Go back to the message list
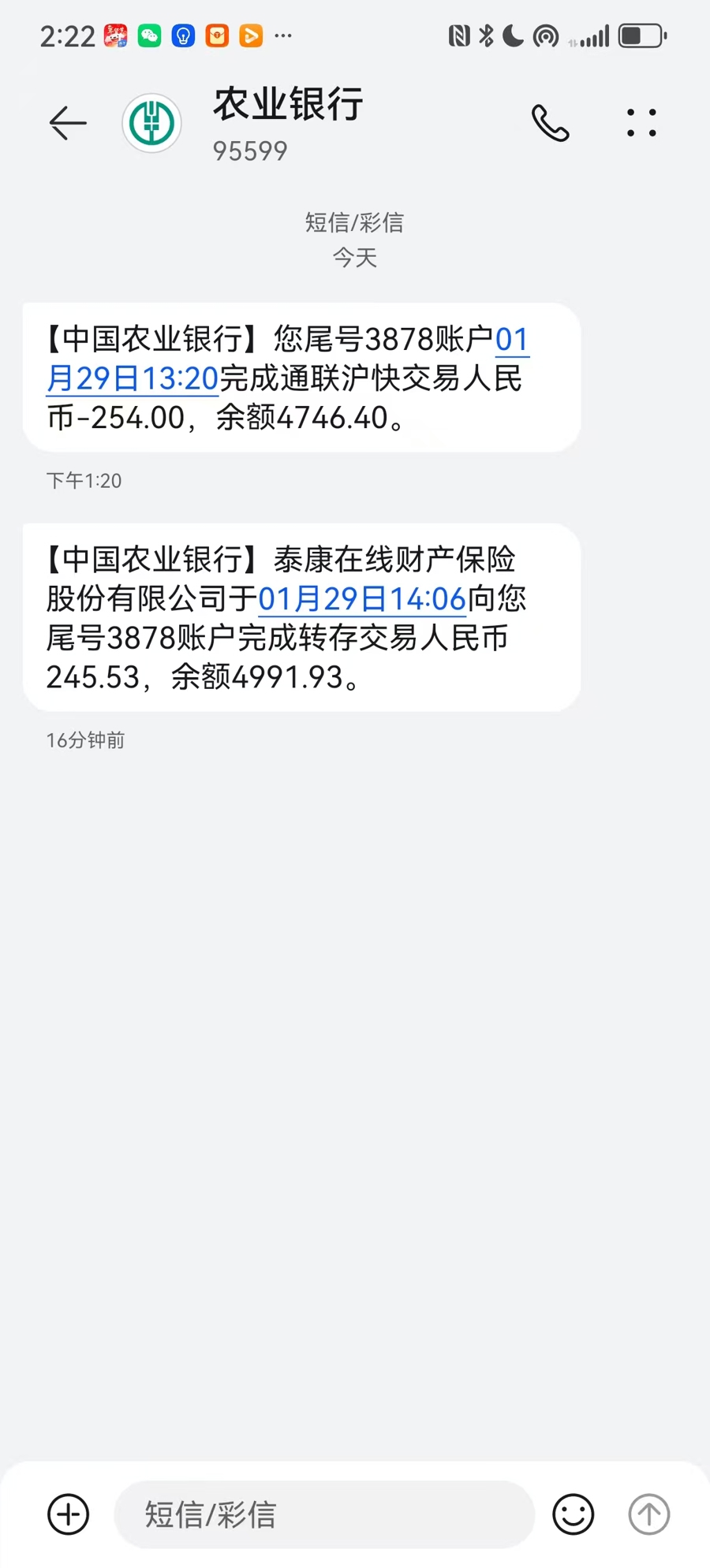The height and width of the screenshot is (1568, 710). point(68,123)
